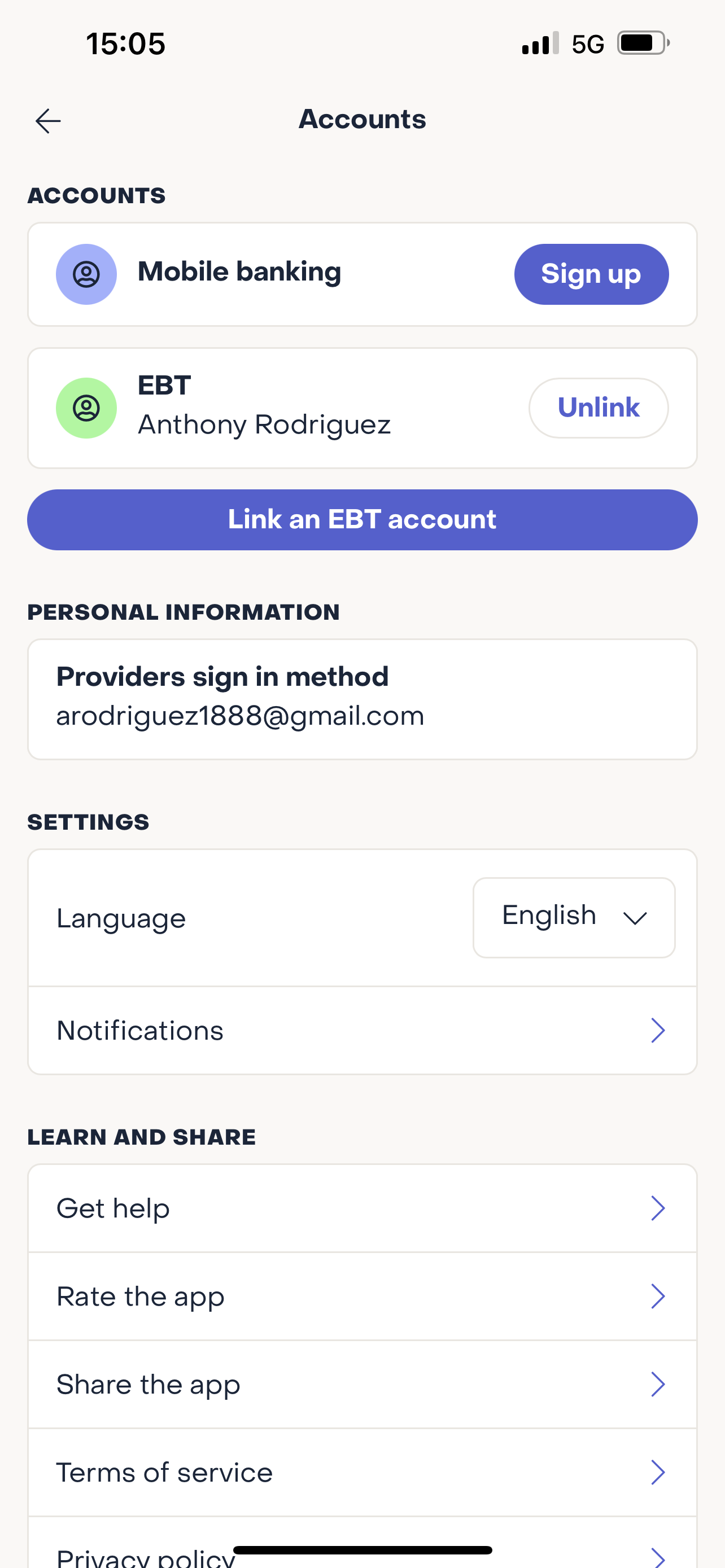Unlink Anthony Rodriguez's EBT account
The image size is (725, 1568).
[599, 408]
